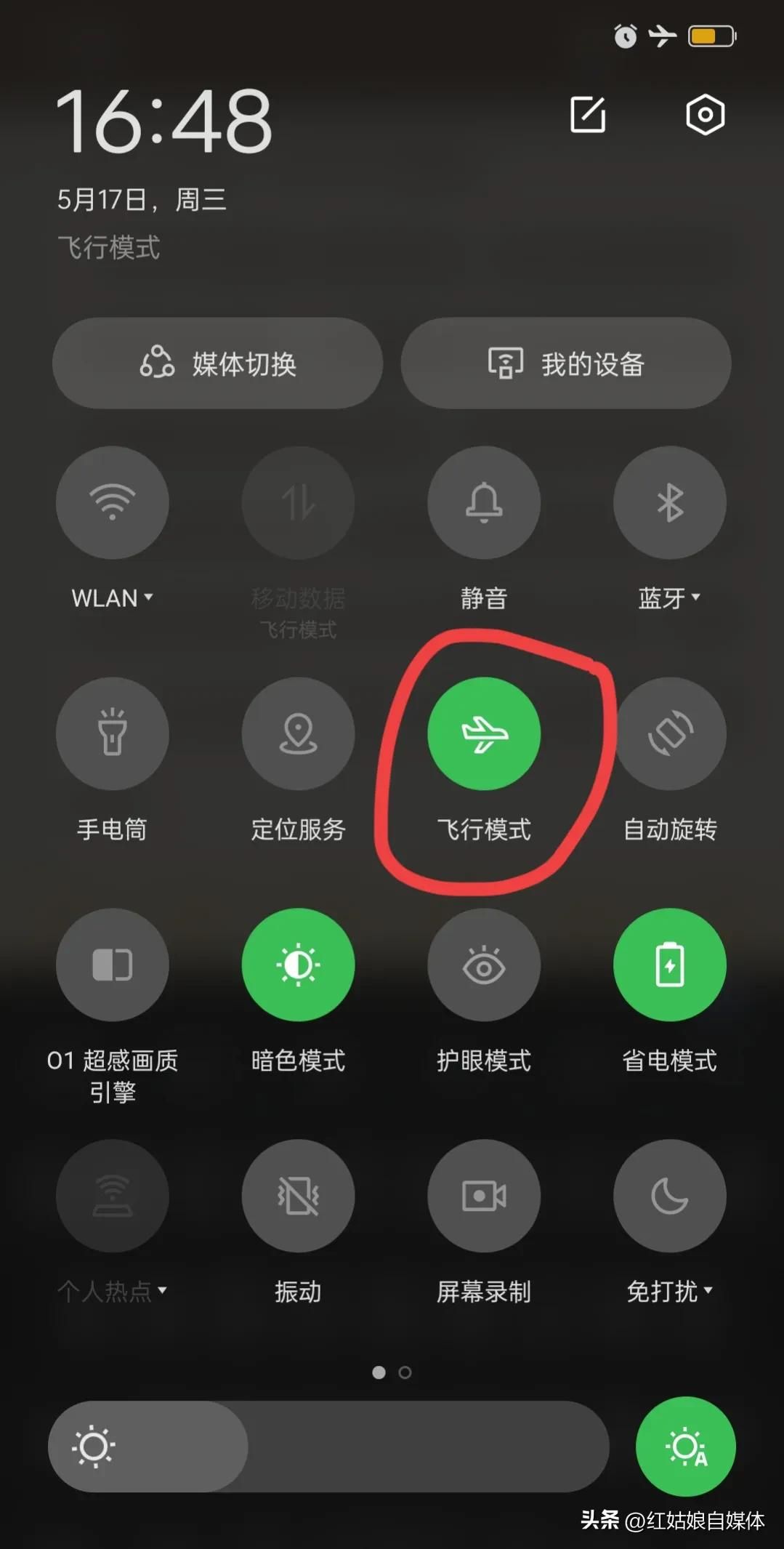Start 屏幕录制 screen recording

484,1196
